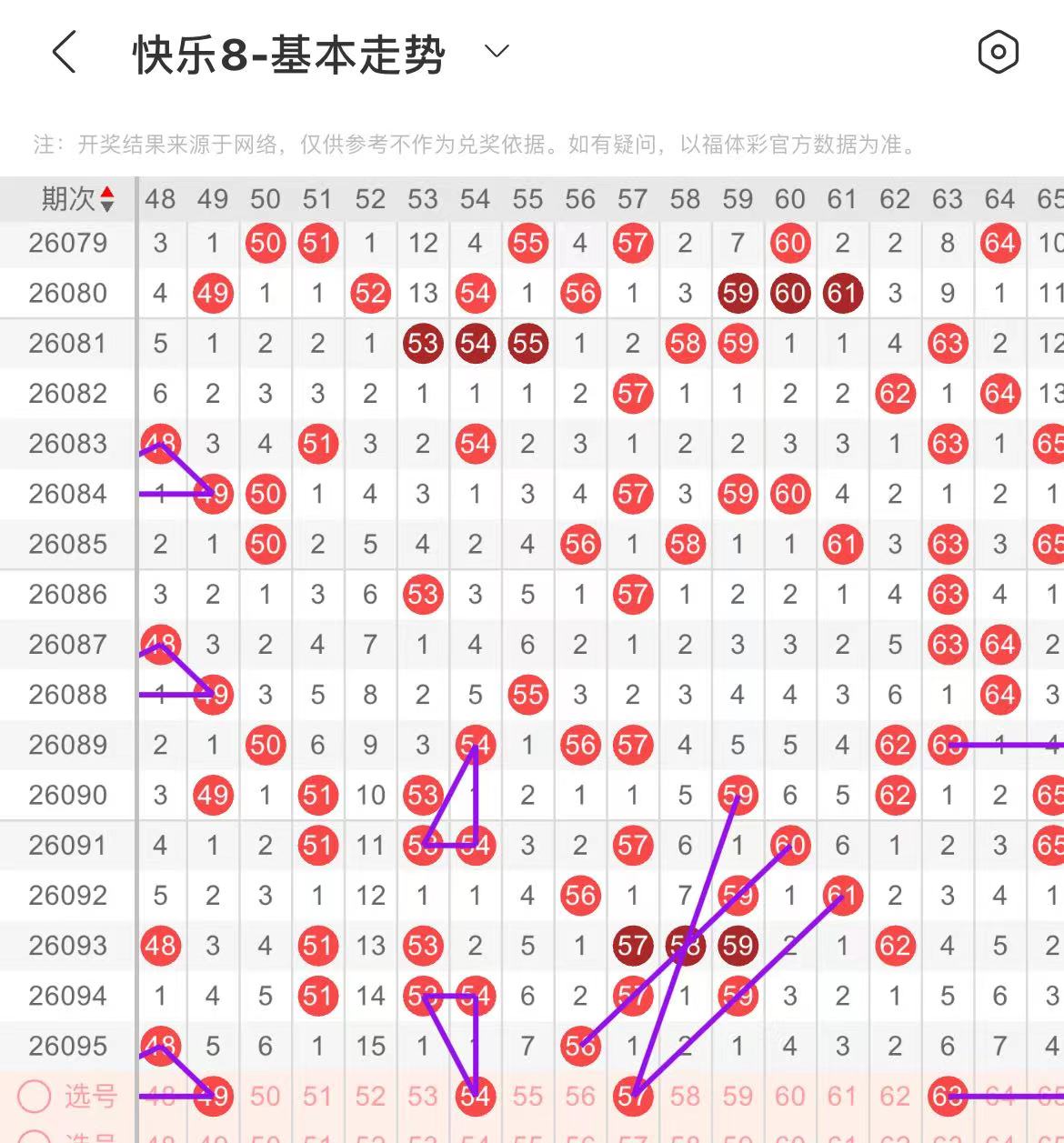This screenshot has width=1064, height=1143.
Task: Deselect number 54 in the 选号 row
Action: 475,1097
